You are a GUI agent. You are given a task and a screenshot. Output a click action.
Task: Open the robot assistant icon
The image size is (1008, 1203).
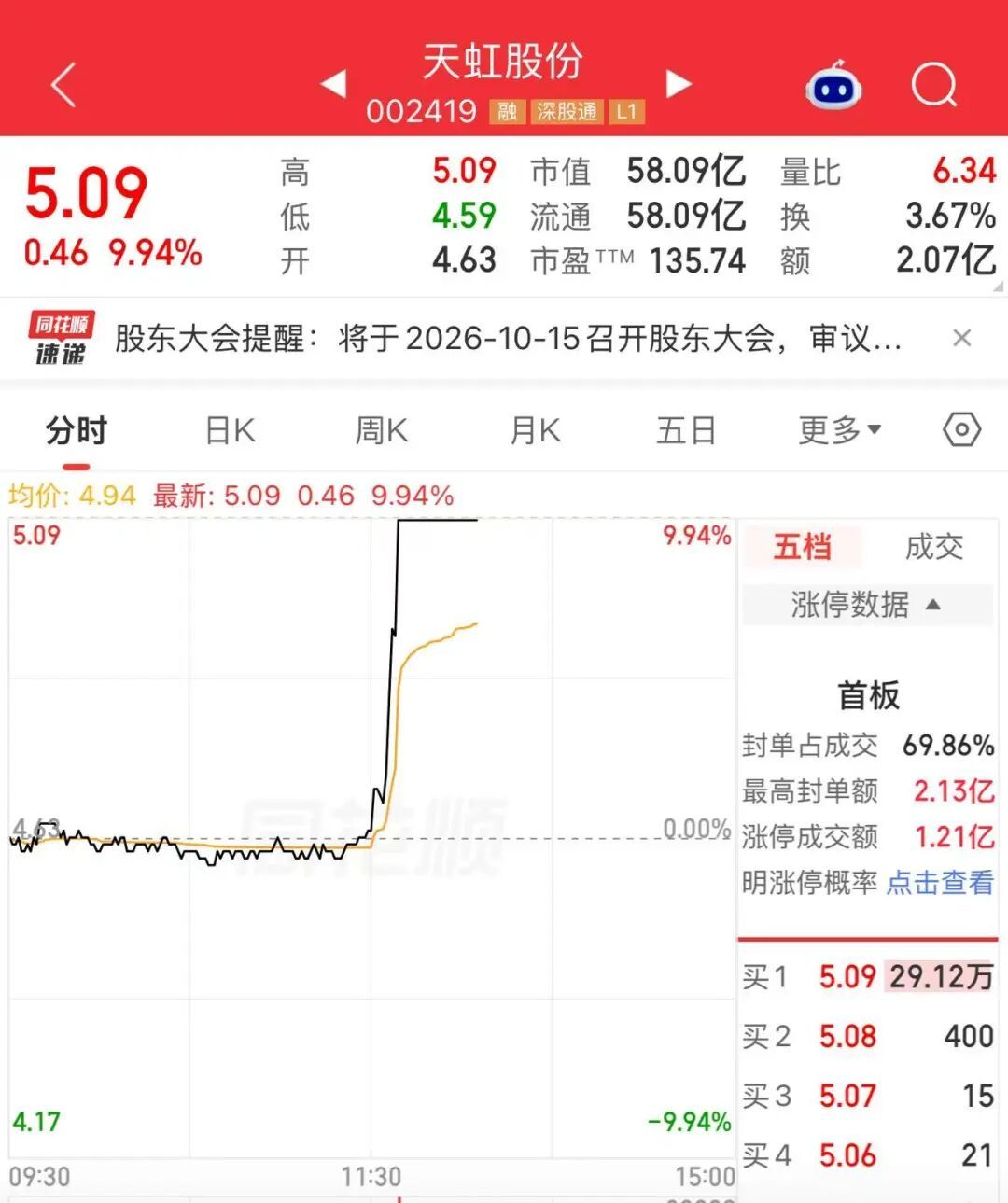pyautogui.click(x=833, y=85)
